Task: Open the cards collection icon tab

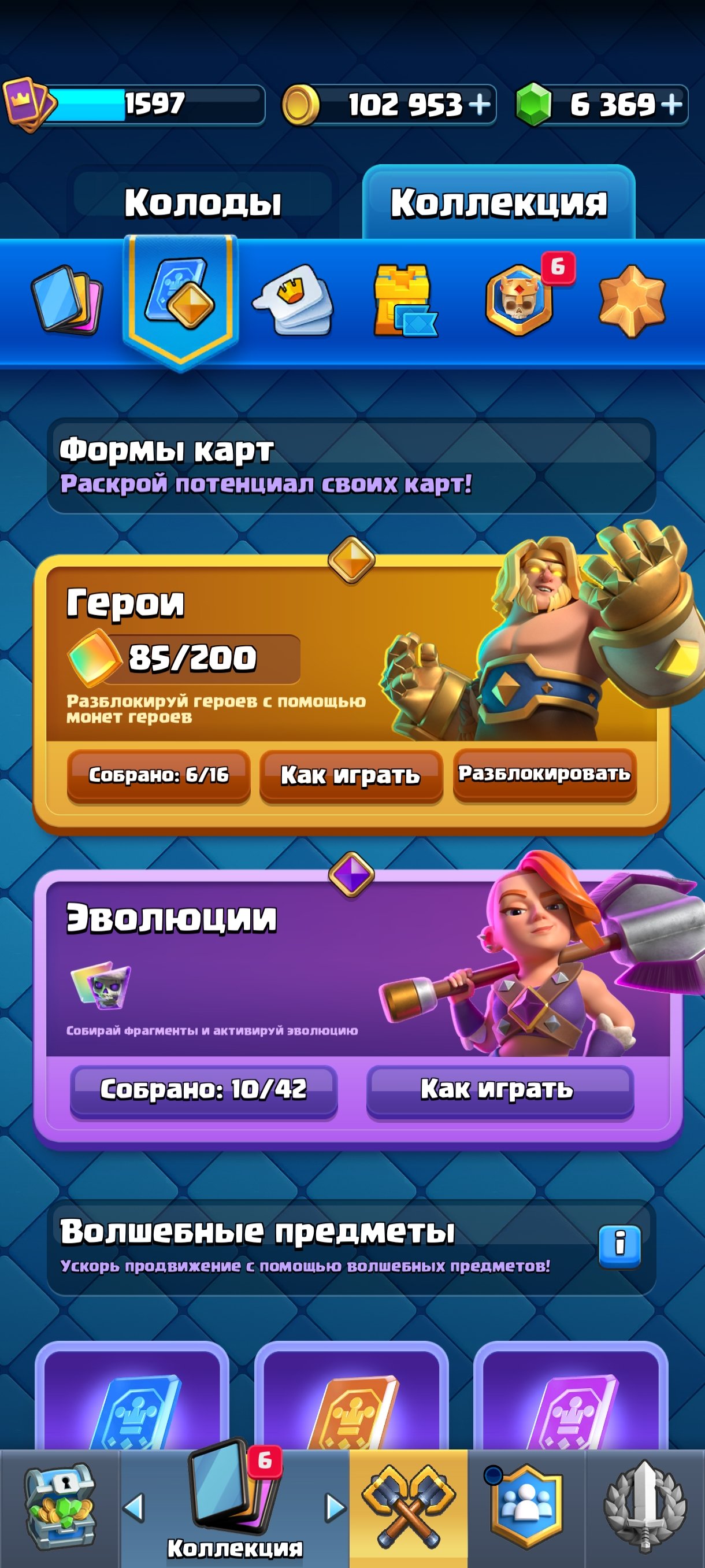Action: click(67, 300)
